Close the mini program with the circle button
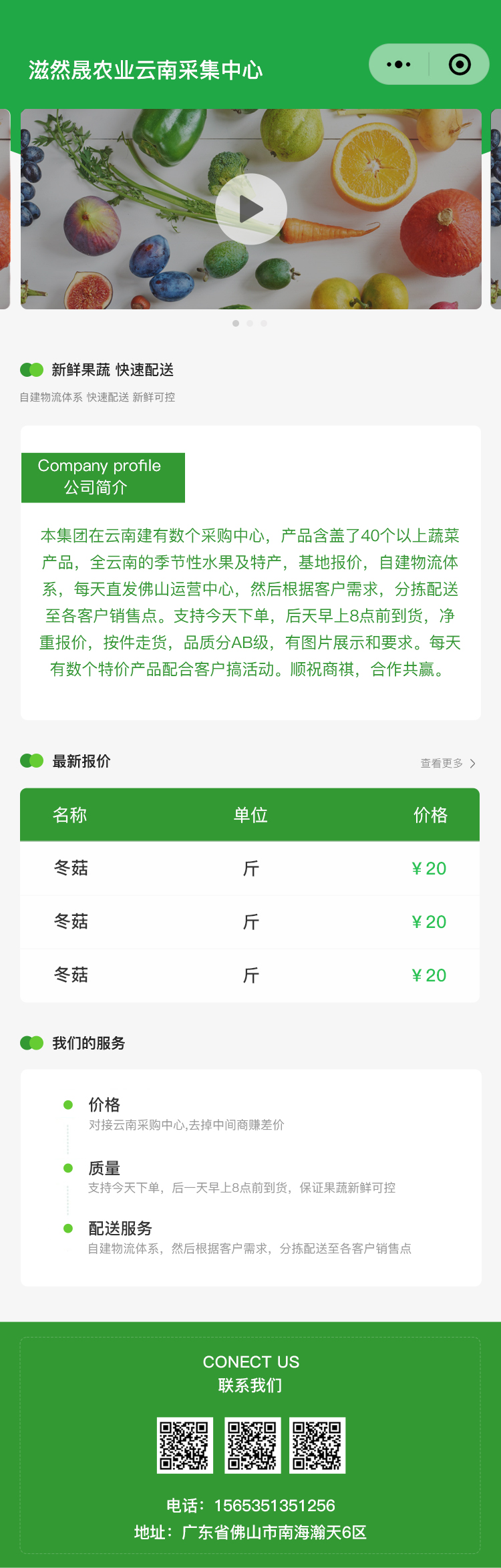The height and width of the screenshot is (1568, 501). pyautogui.click(x=460, y=65)
